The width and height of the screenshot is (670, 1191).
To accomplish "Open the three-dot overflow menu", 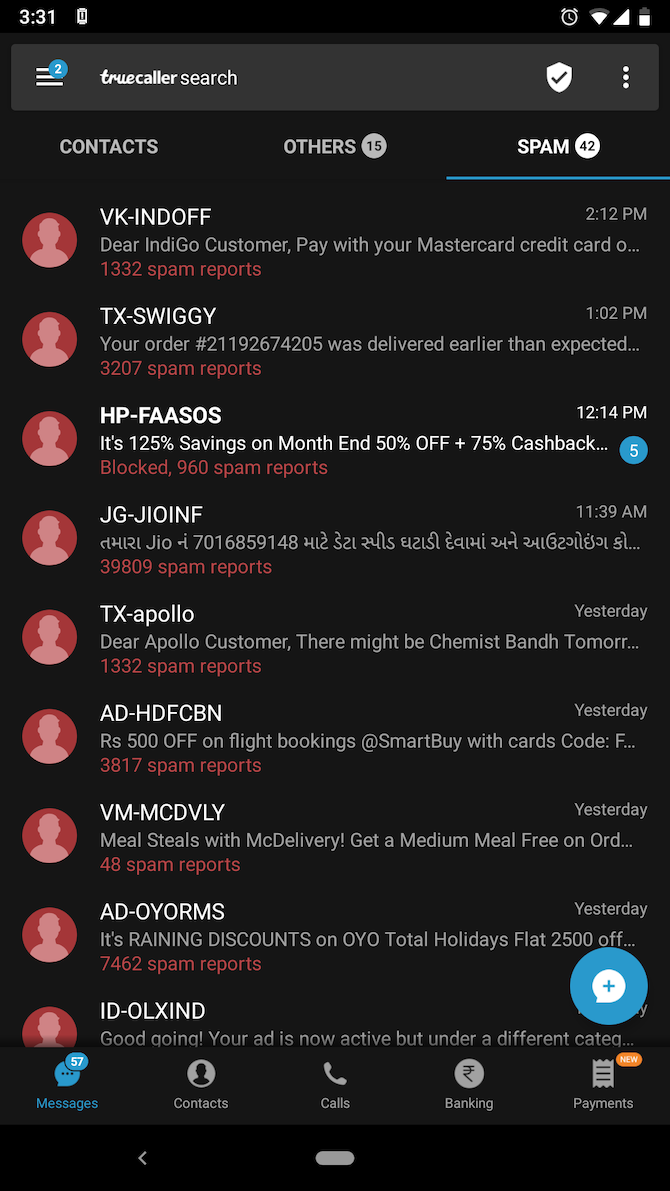I will point(626,78).
